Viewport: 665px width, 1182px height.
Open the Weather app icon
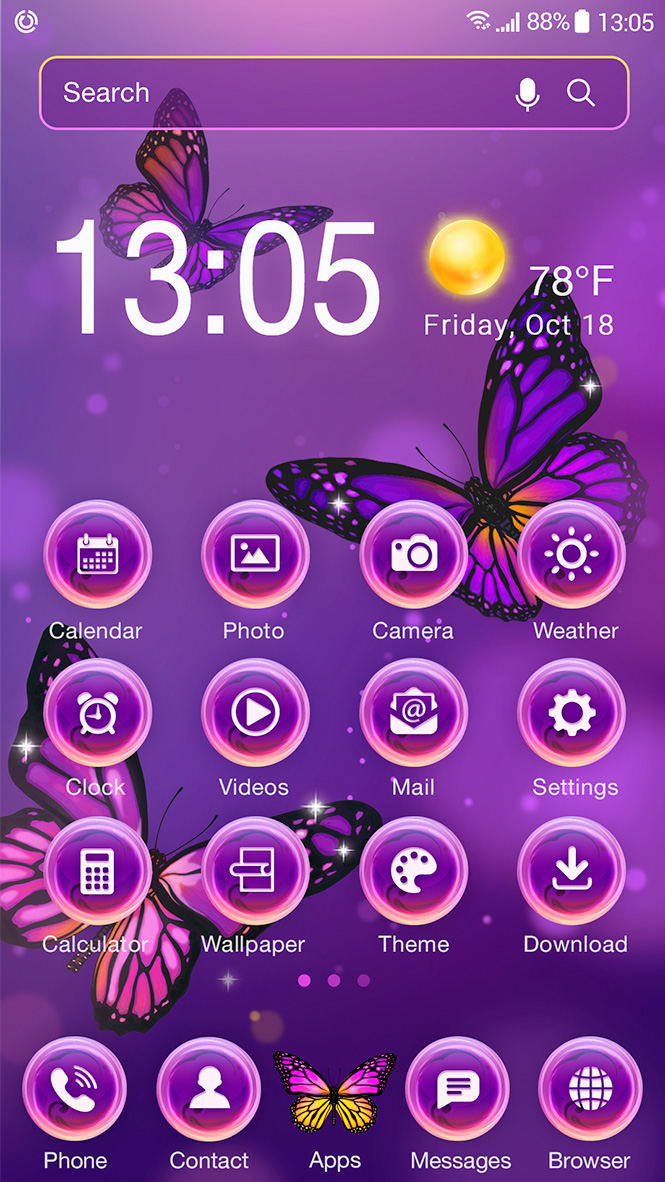572,555
